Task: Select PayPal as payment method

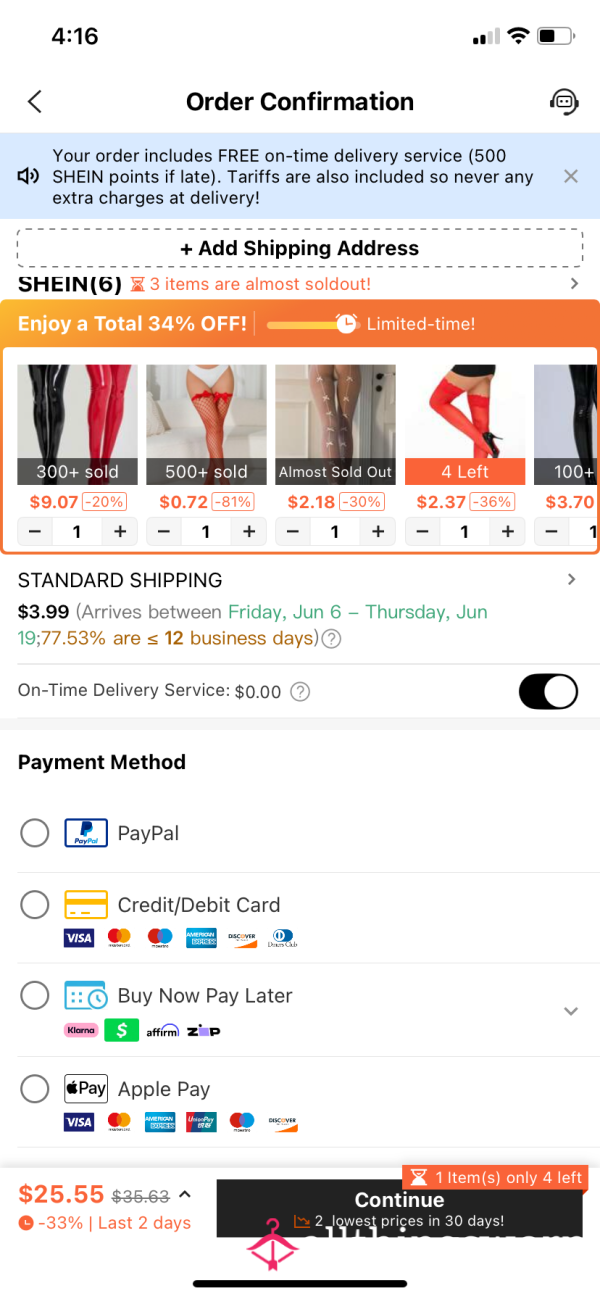Action: (x=35, y=833)
